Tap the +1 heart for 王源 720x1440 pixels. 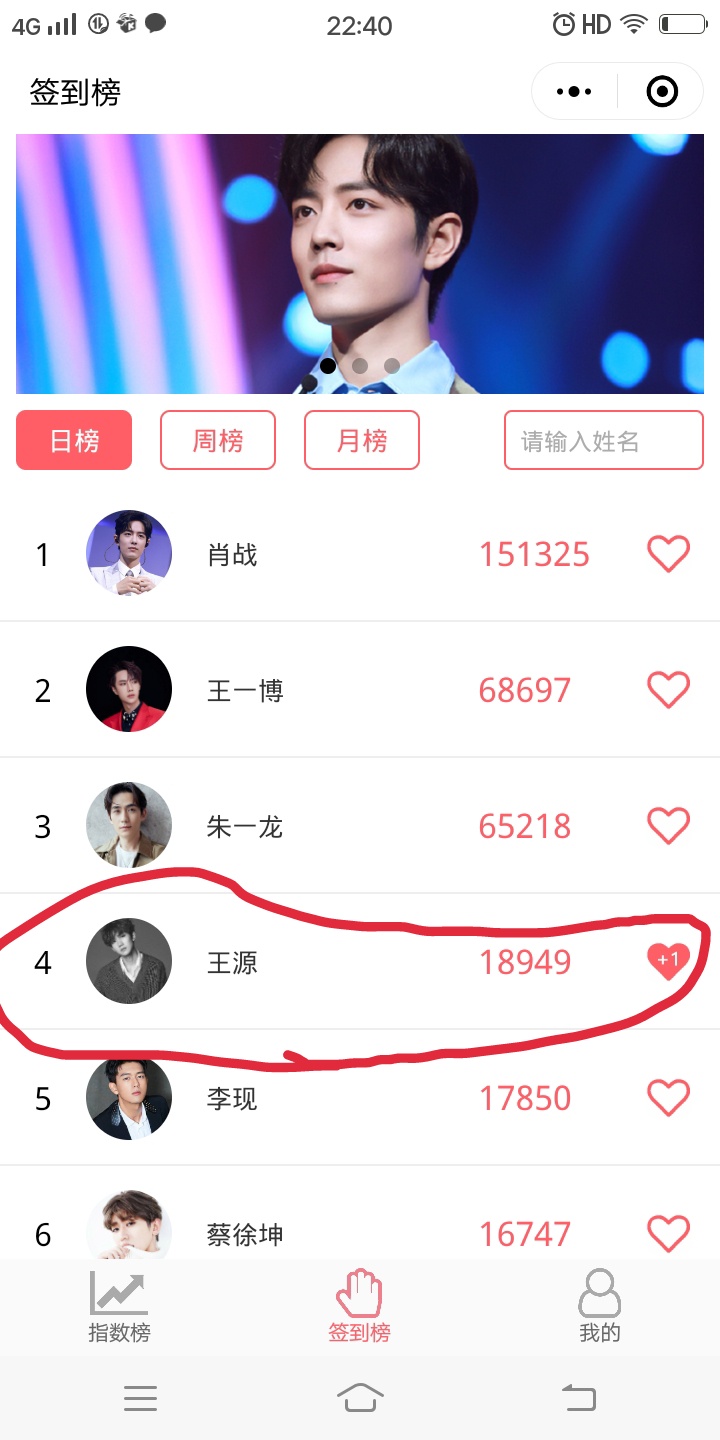tap(668, 962)
